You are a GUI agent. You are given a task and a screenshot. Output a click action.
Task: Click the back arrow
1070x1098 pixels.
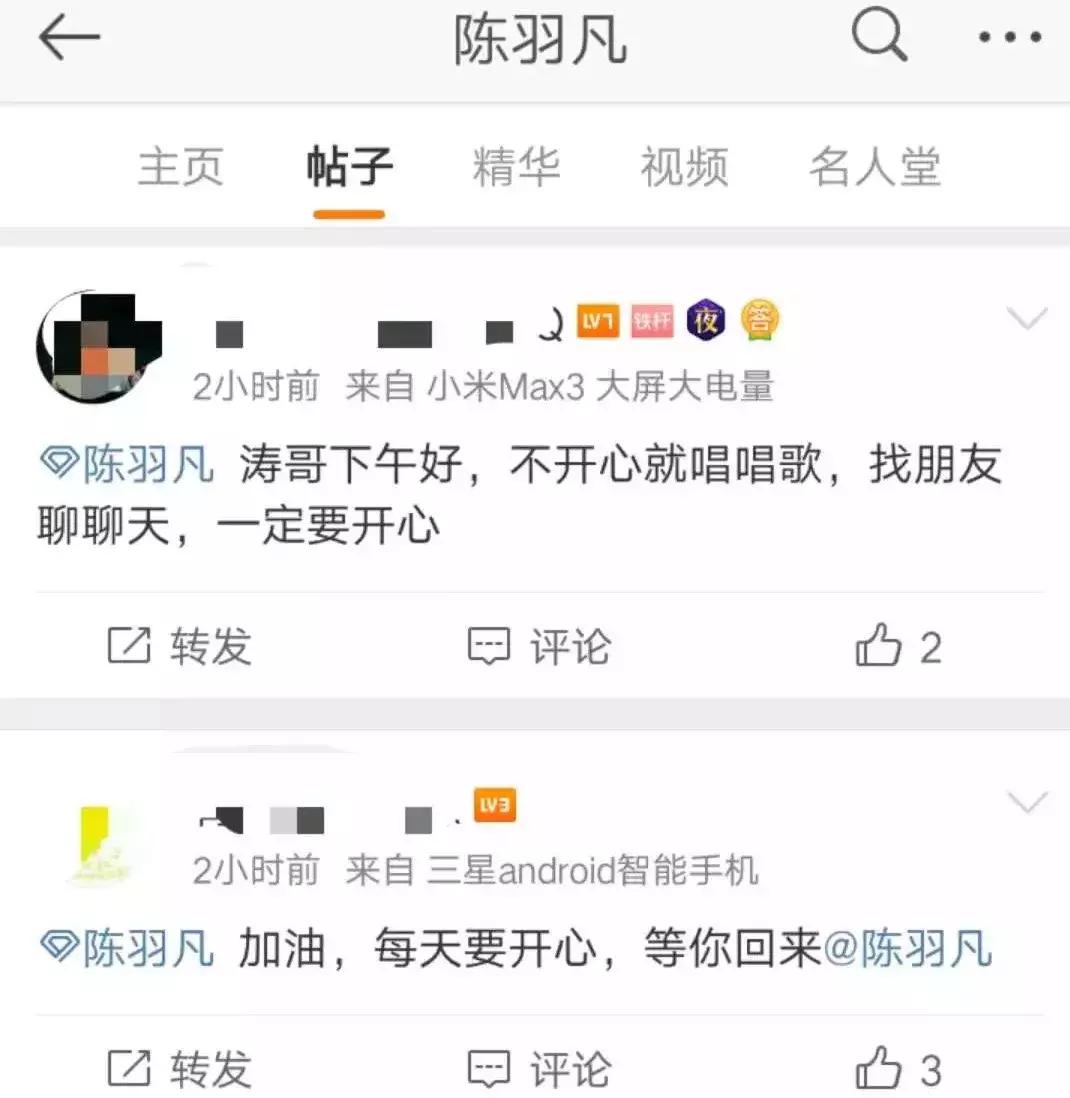point(70,38)
